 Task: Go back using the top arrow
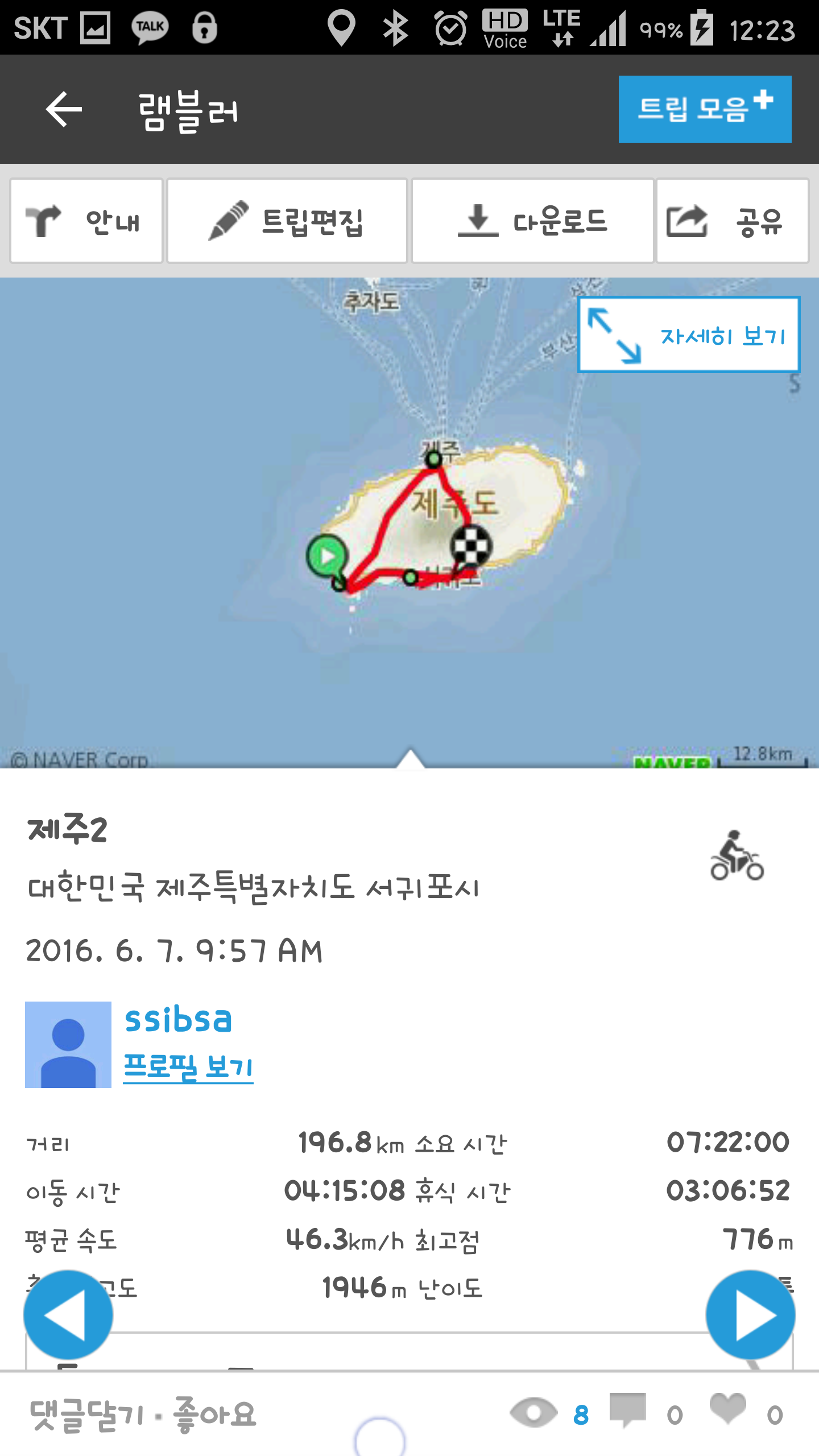[x=64, y=109]
